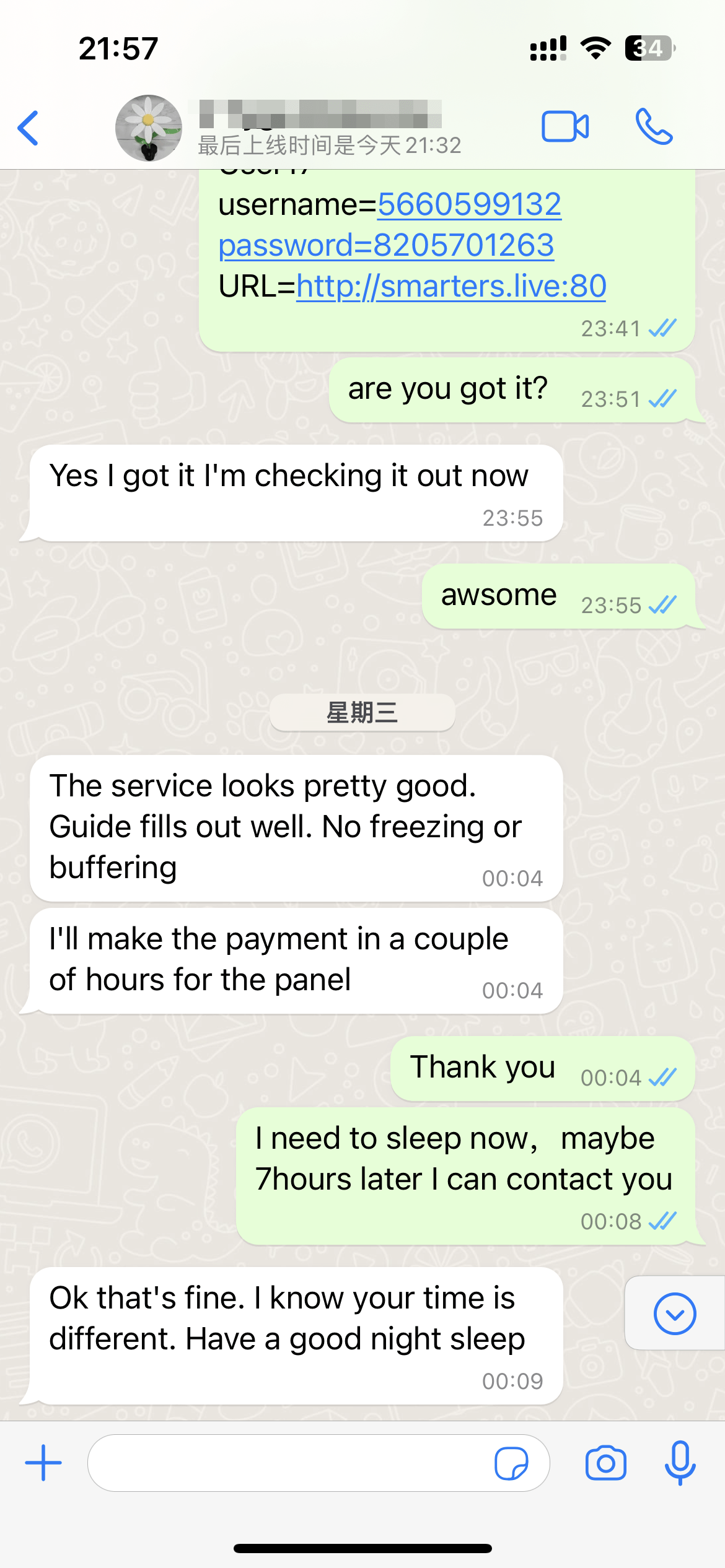Jump to the latest message arrow
725x1568 pixels.
(x=674, y=1313)
